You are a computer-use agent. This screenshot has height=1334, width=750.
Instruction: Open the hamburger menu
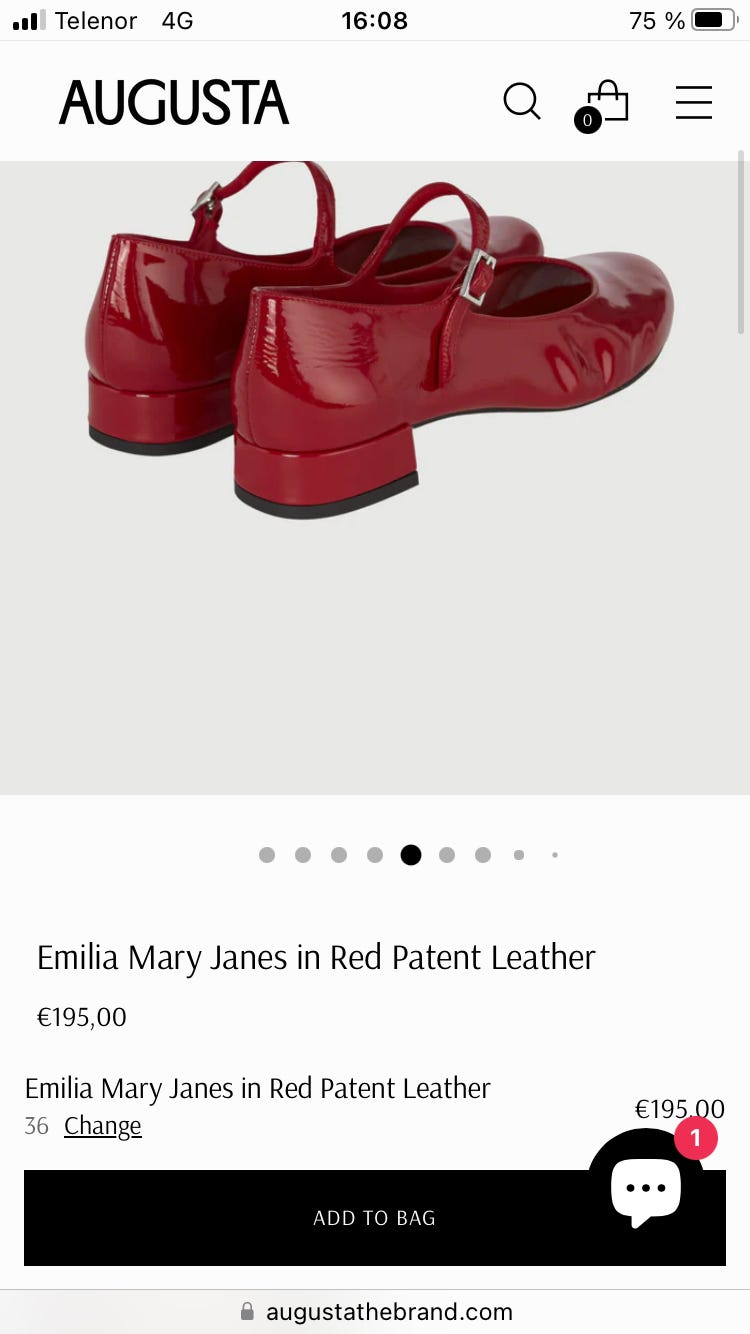(x=693, y=102)
